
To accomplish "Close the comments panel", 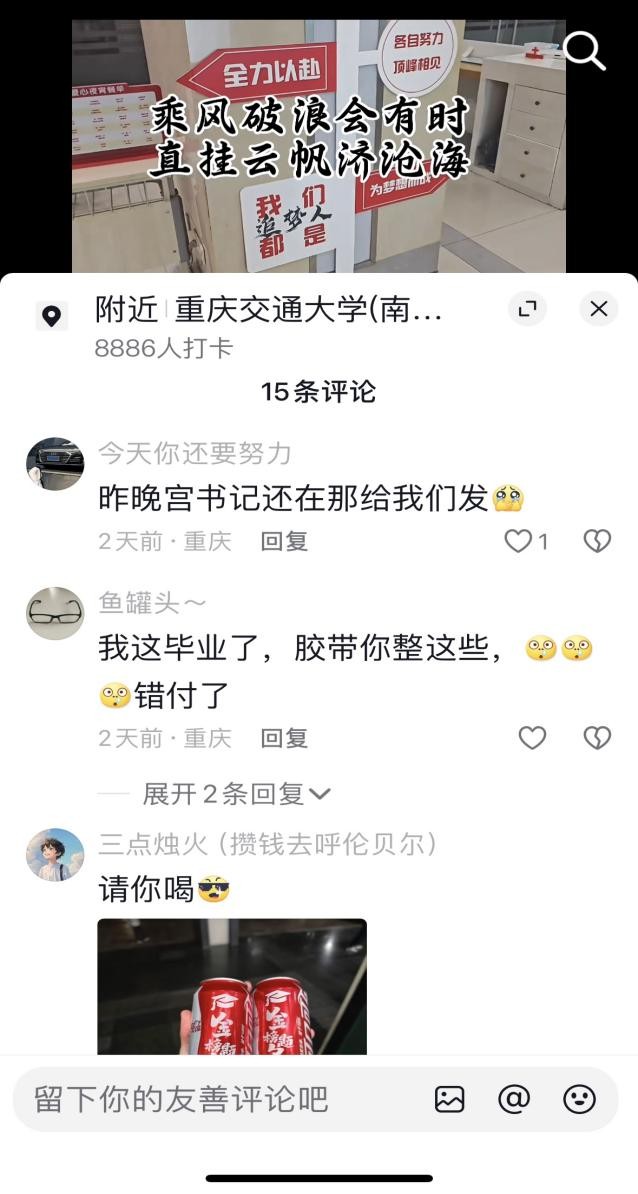I will 598,309.
